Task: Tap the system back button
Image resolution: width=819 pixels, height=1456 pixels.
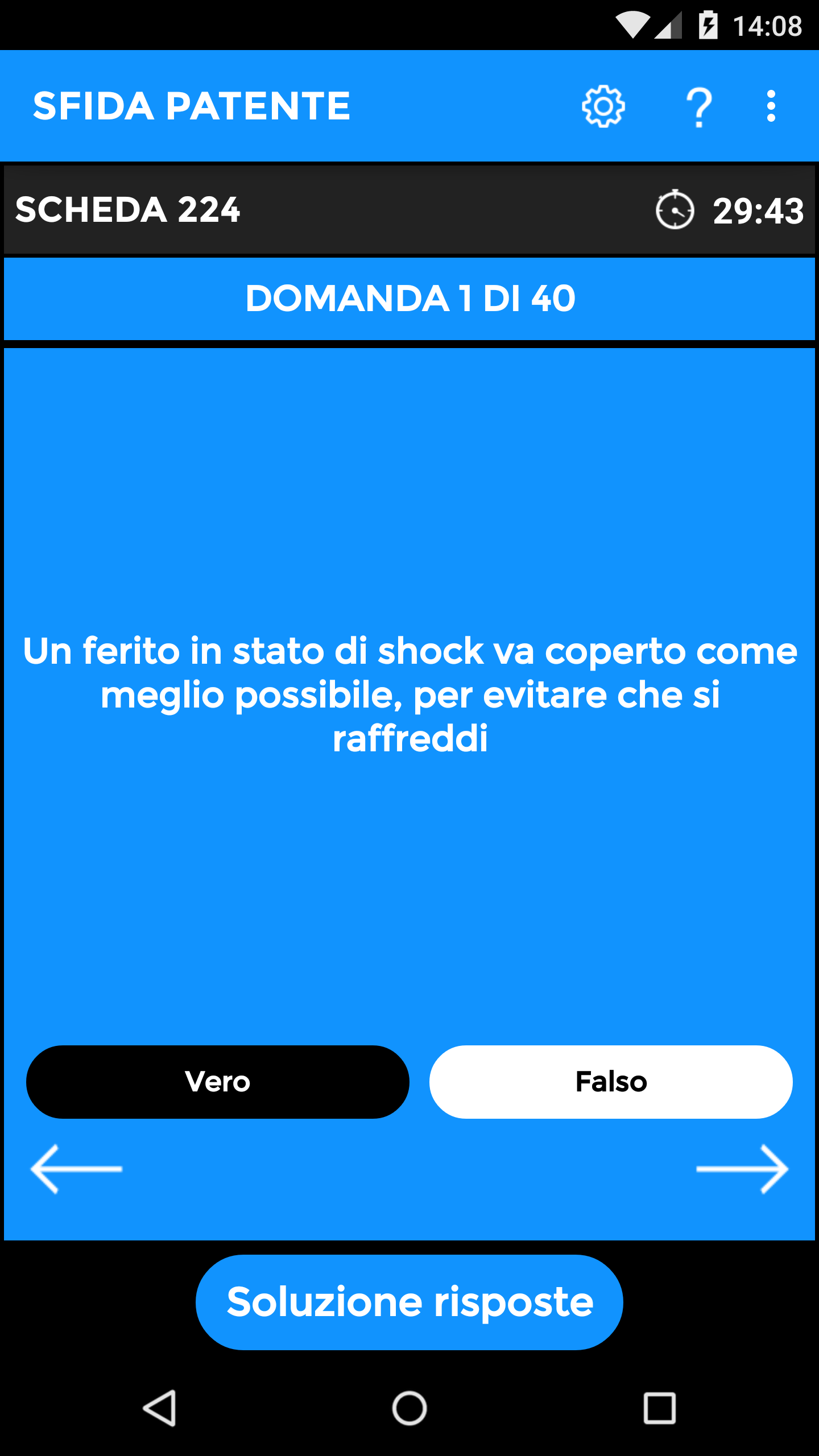Action: pos(159,1408)
